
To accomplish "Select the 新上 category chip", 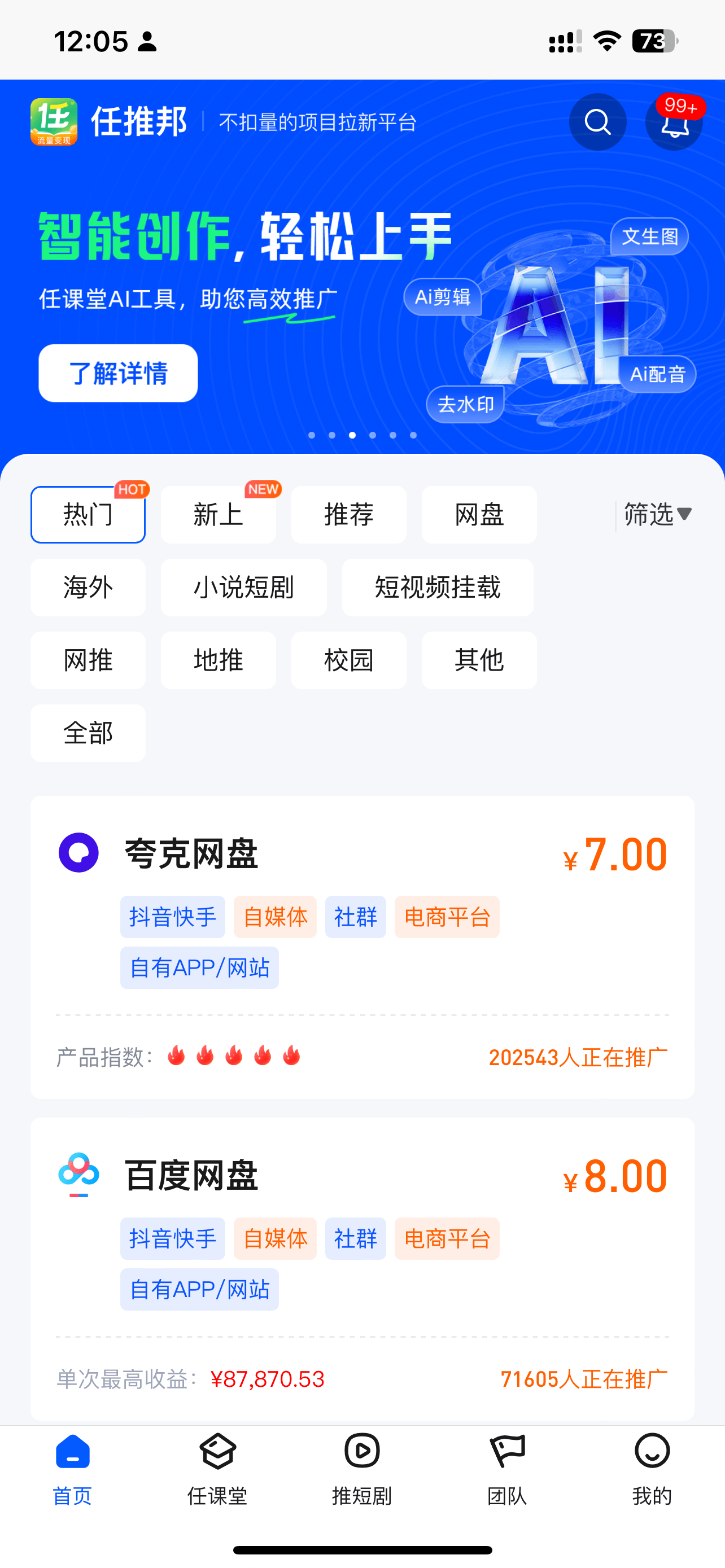I will coord(218,515).
